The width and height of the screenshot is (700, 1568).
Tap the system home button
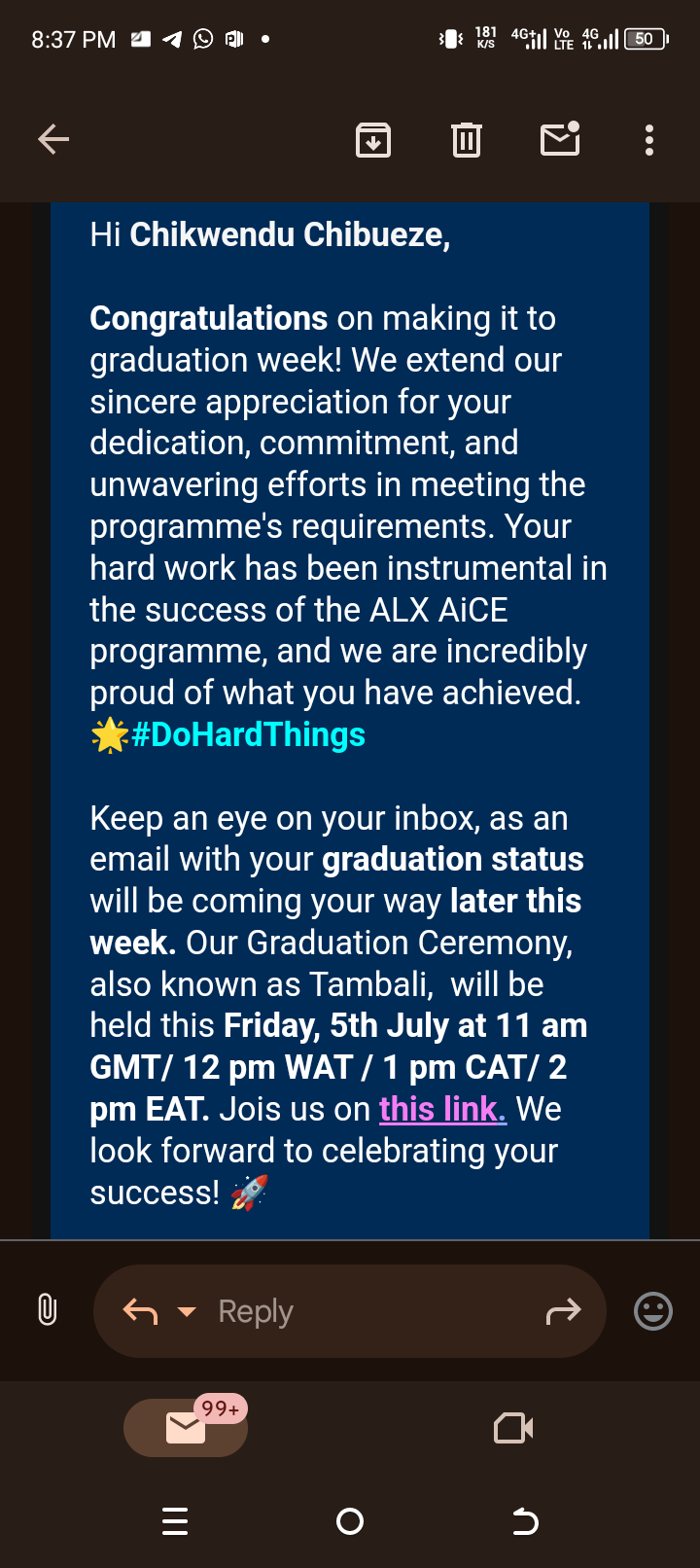[x=350, y=1521]
